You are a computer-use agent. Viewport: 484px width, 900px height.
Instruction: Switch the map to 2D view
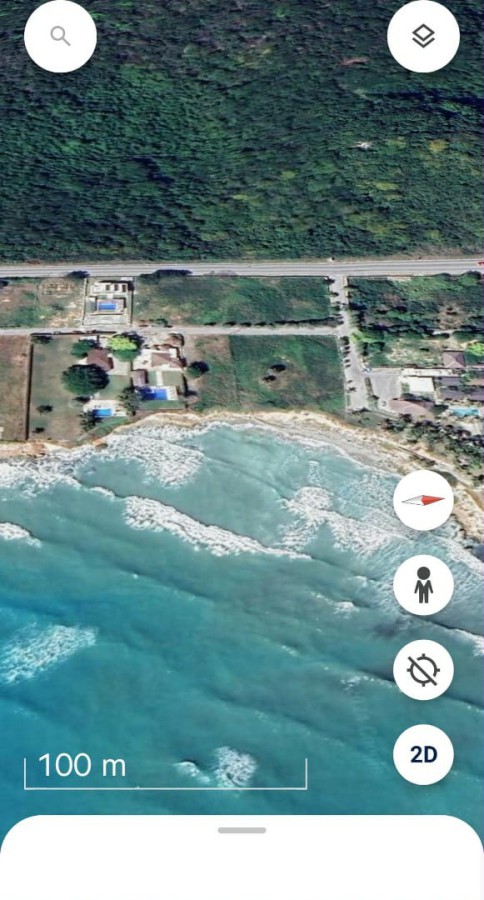point(423,755)
